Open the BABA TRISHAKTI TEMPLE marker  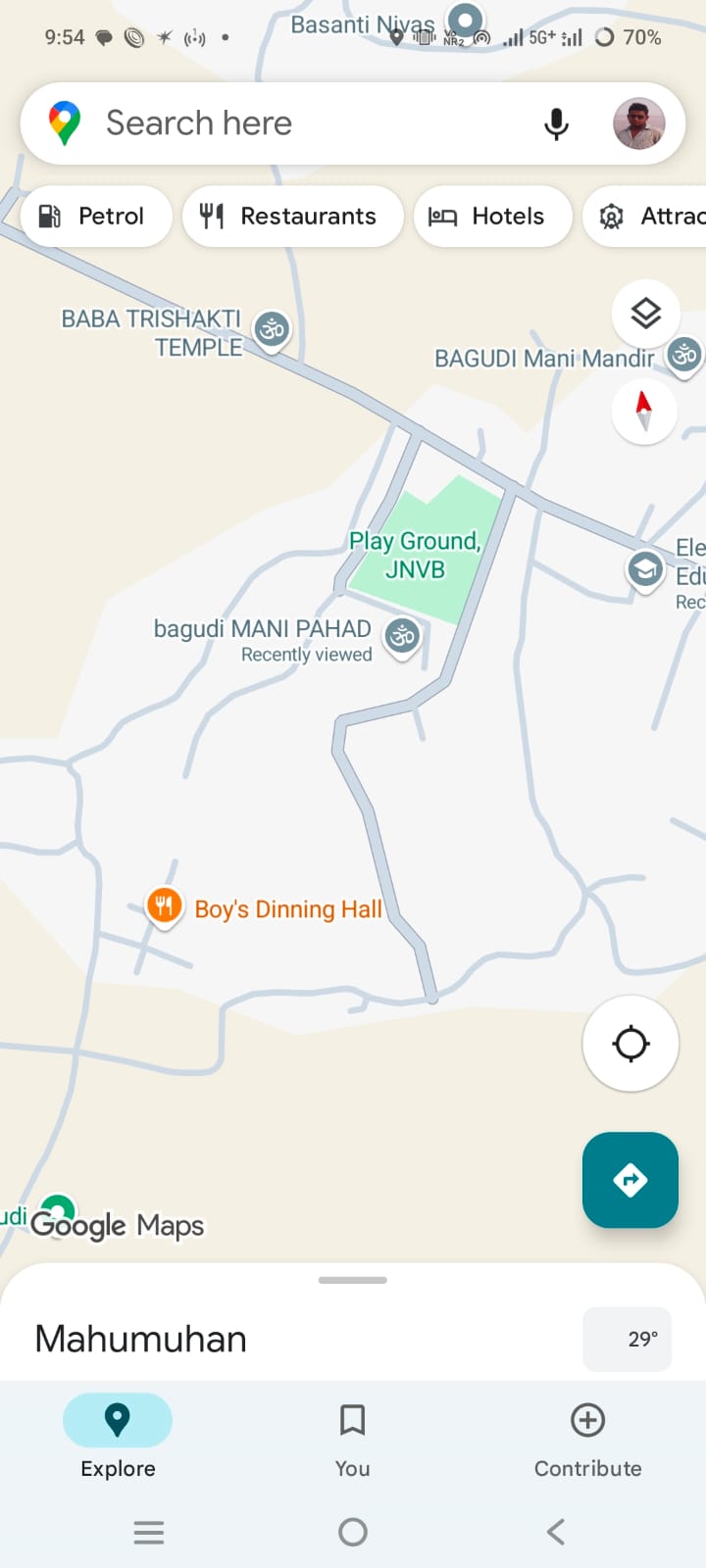click(273, 329)
